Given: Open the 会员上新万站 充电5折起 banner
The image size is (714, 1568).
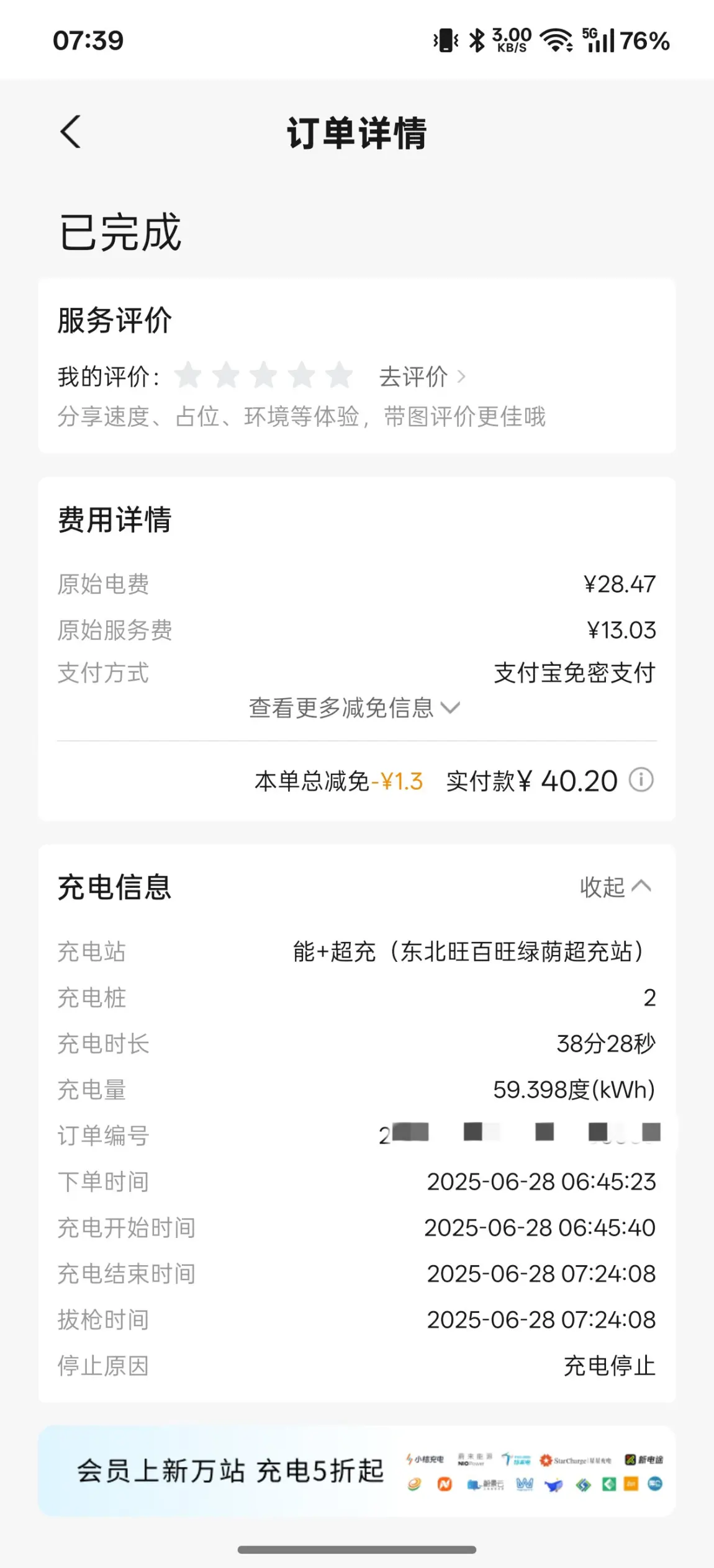Looking at the screenshot, I should point(357,1471).
